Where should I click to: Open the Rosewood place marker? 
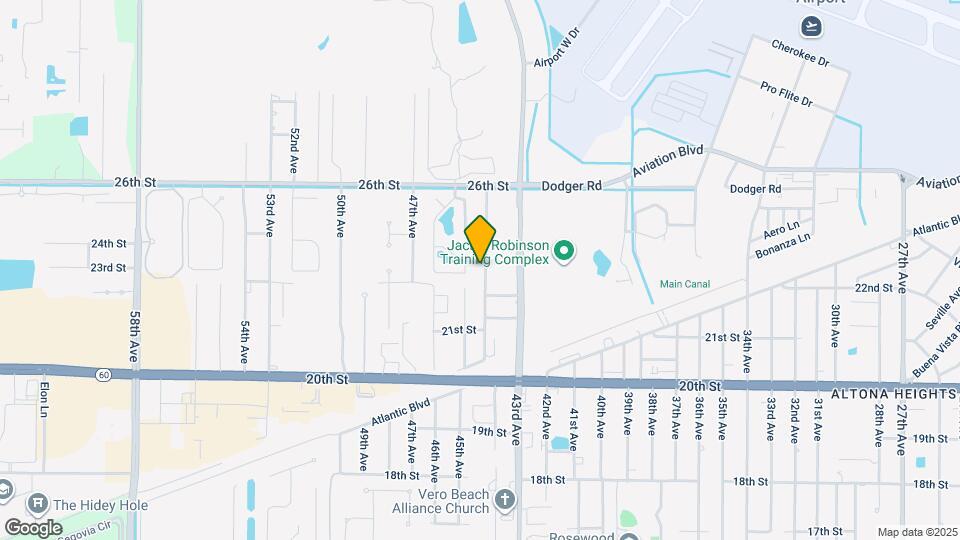(628, 536)
